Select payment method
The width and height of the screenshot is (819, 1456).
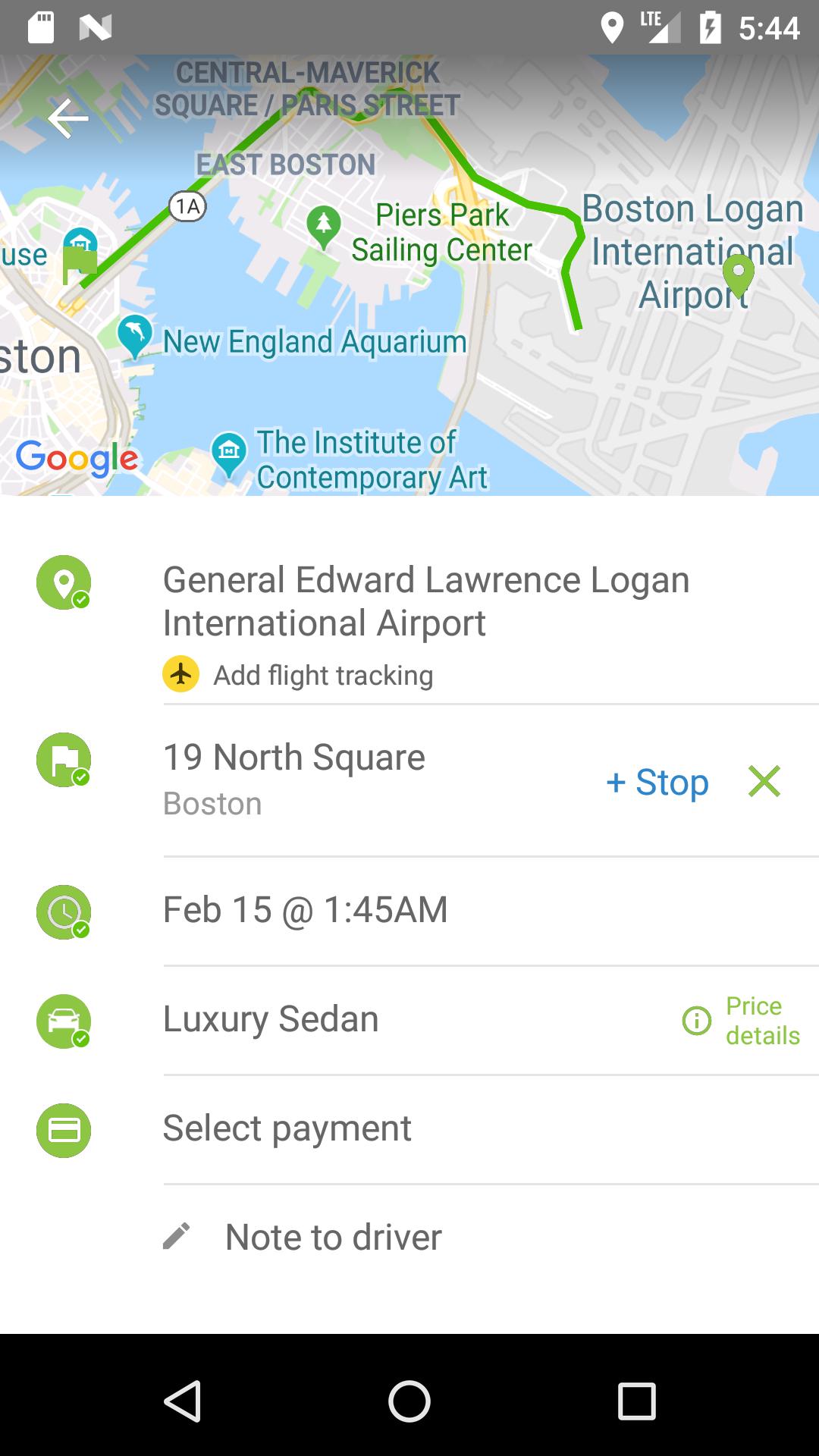coord(287,1130)
